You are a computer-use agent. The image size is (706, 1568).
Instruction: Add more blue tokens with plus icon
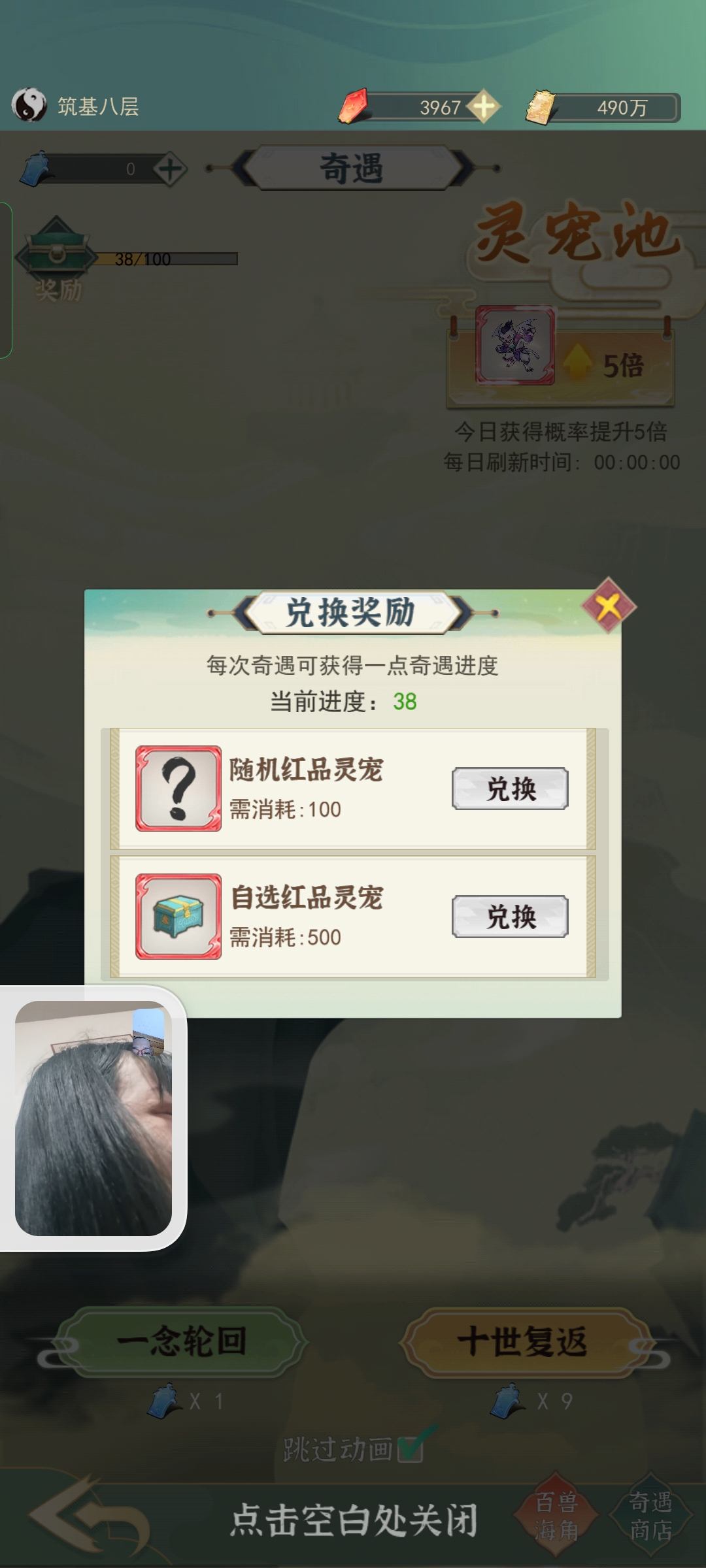tap(170, 169)
